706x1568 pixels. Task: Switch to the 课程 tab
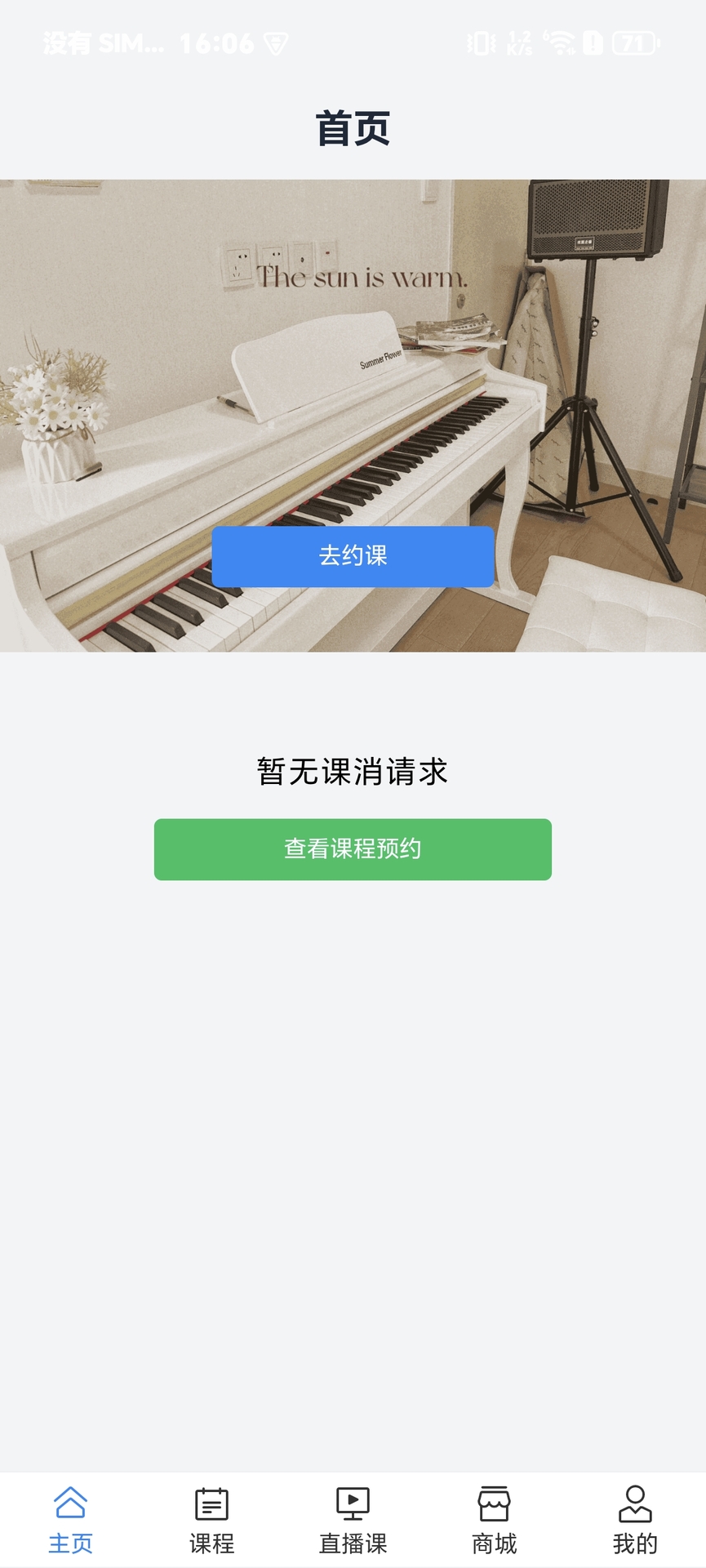pyautogui.click(x=211, y=1521)
